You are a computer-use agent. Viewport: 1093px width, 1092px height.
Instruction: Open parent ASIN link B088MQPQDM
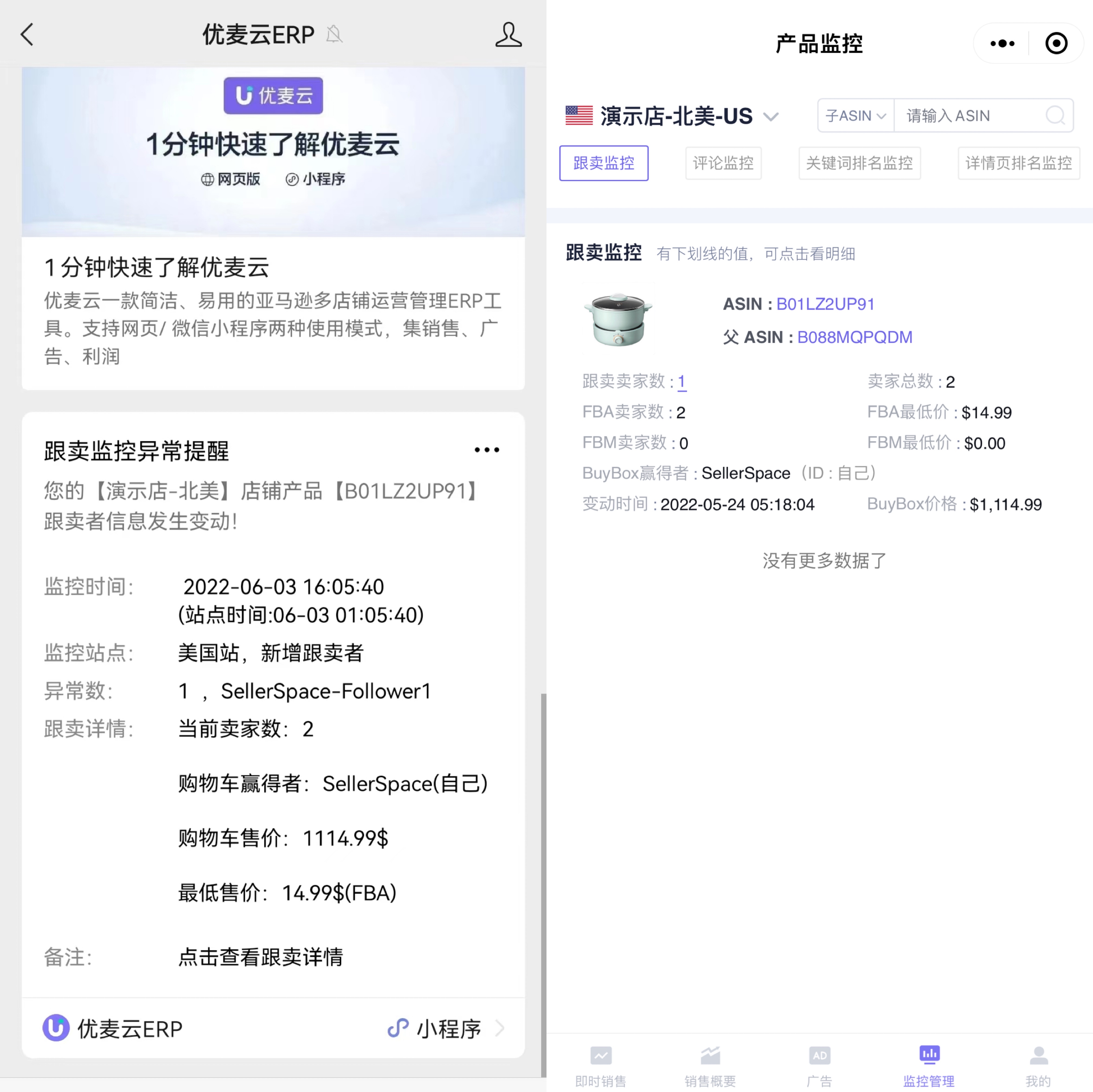pyautogui.click(x=854, y=337)
